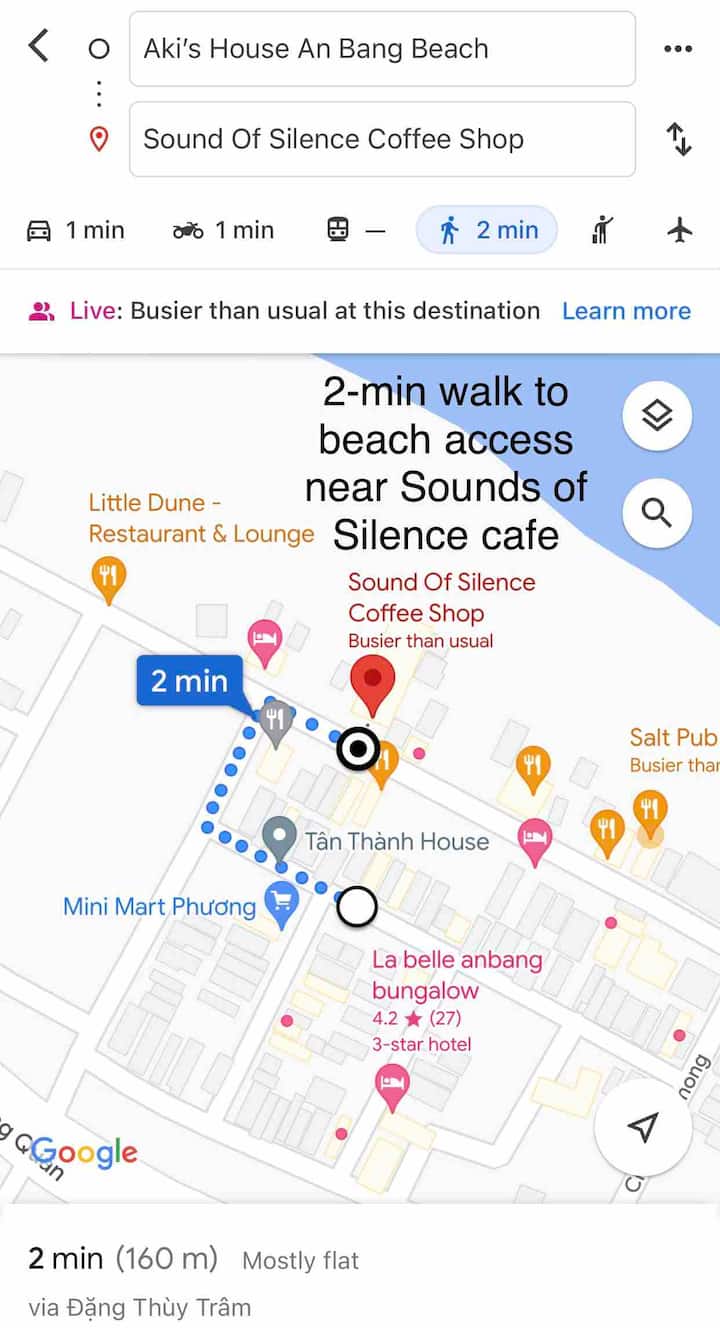Open the map layers button
This screenshot has width=720, height=1328.
click(657, 416)
